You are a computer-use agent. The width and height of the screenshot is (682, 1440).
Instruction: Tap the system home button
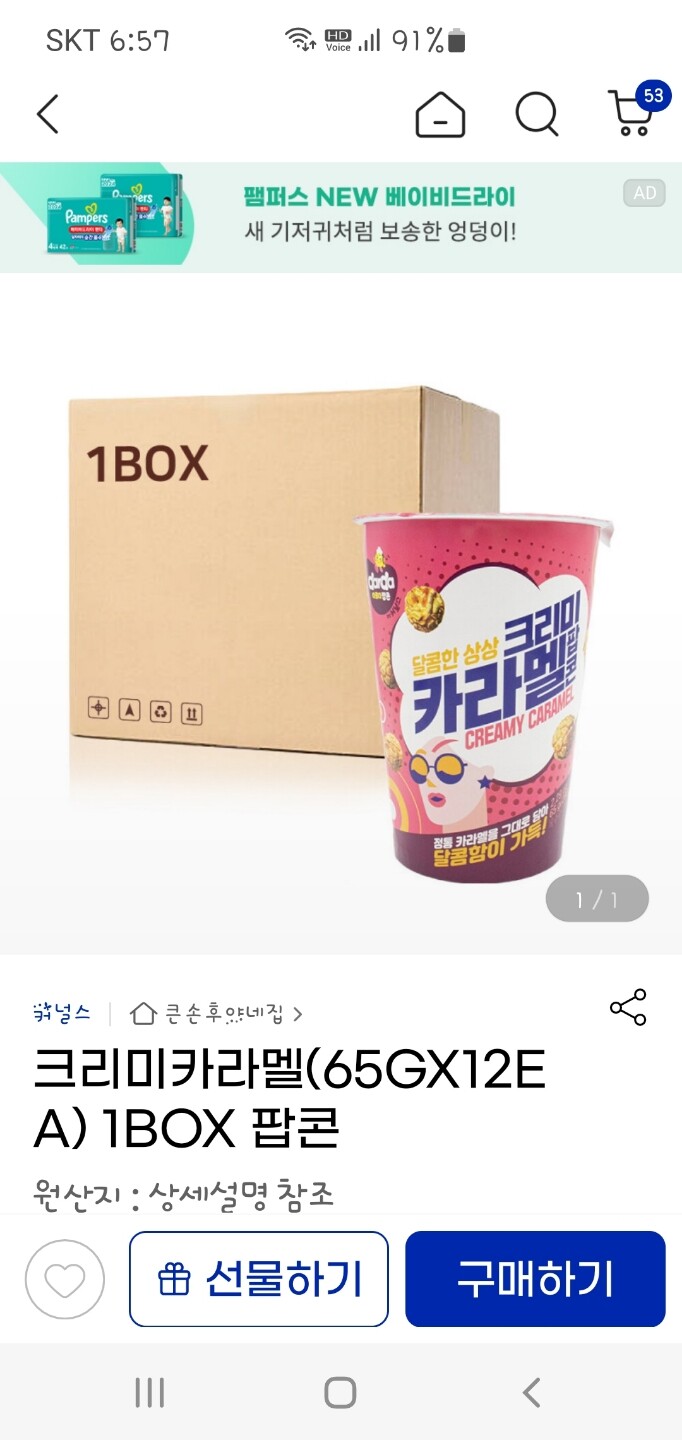(x=340, y=1392)
